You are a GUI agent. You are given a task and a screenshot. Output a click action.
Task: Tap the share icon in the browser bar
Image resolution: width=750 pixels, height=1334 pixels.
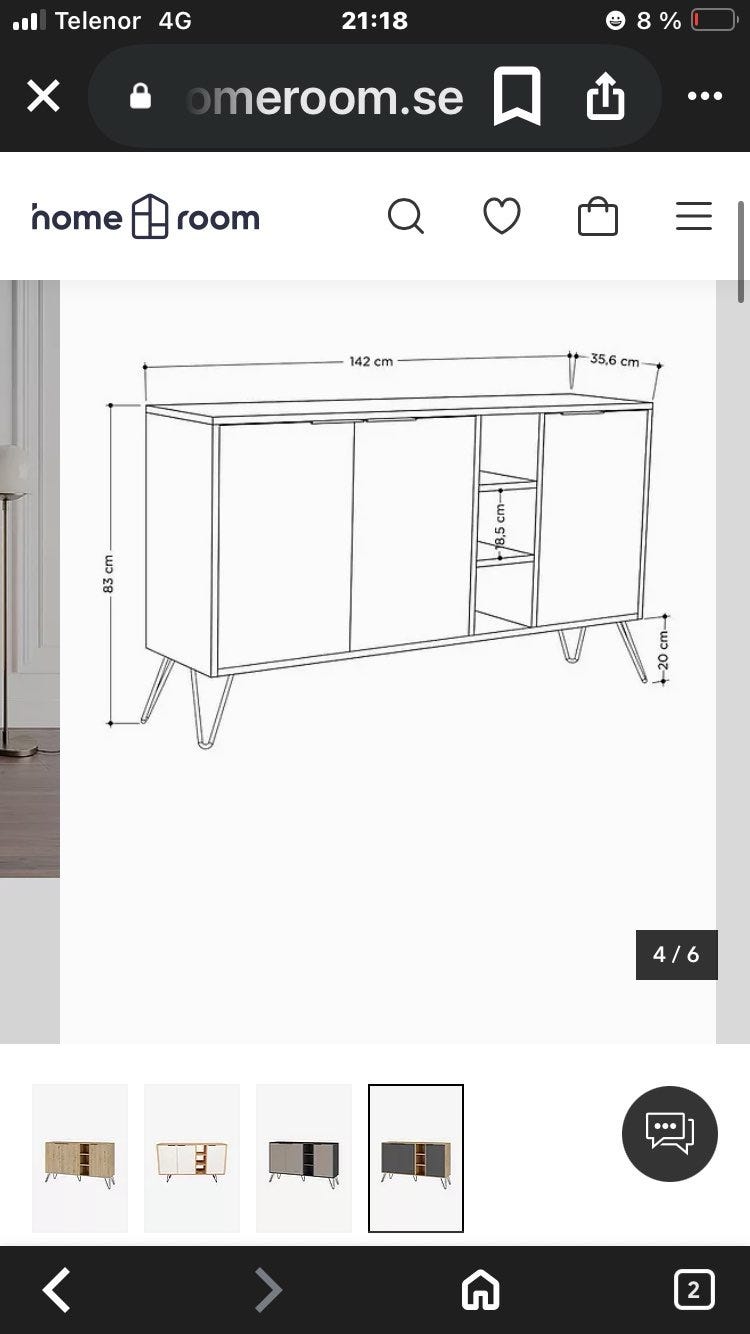(x=606, y=96)
